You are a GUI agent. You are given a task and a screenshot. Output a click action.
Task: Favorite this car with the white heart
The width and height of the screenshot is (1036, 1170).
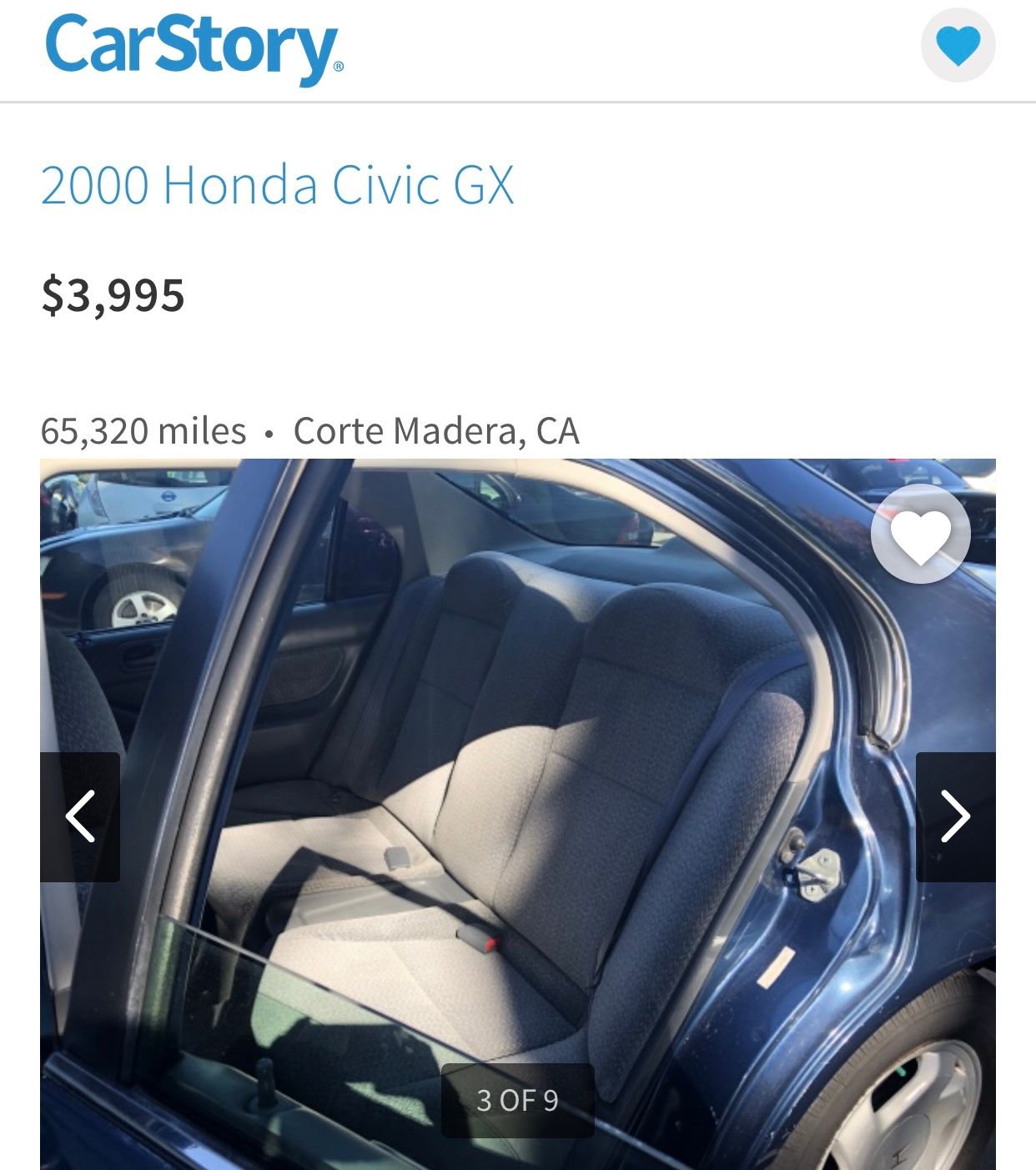pos(920,534)
